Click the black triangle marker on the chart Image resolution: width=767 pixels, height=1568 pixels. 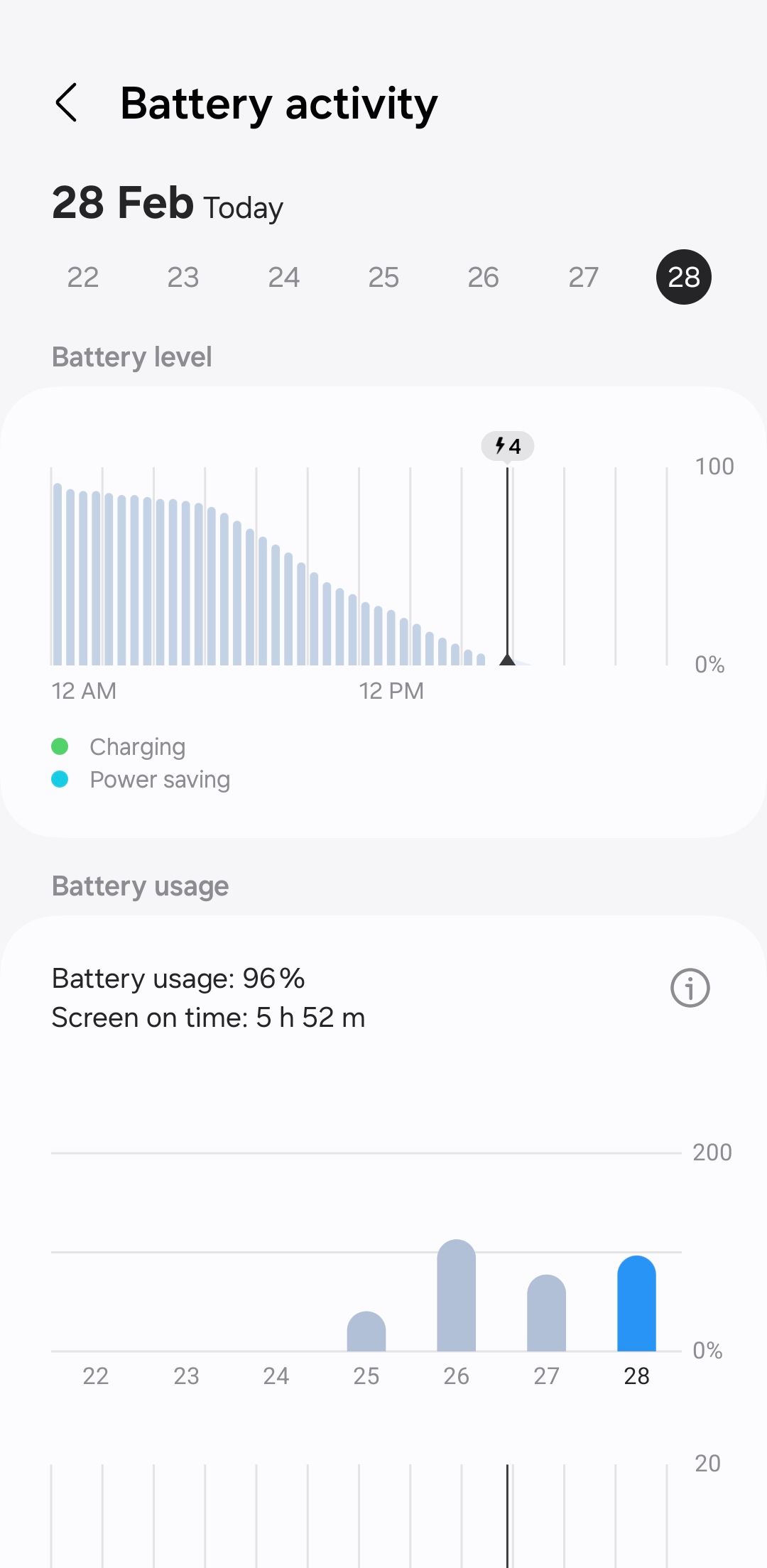coord(508,659)
